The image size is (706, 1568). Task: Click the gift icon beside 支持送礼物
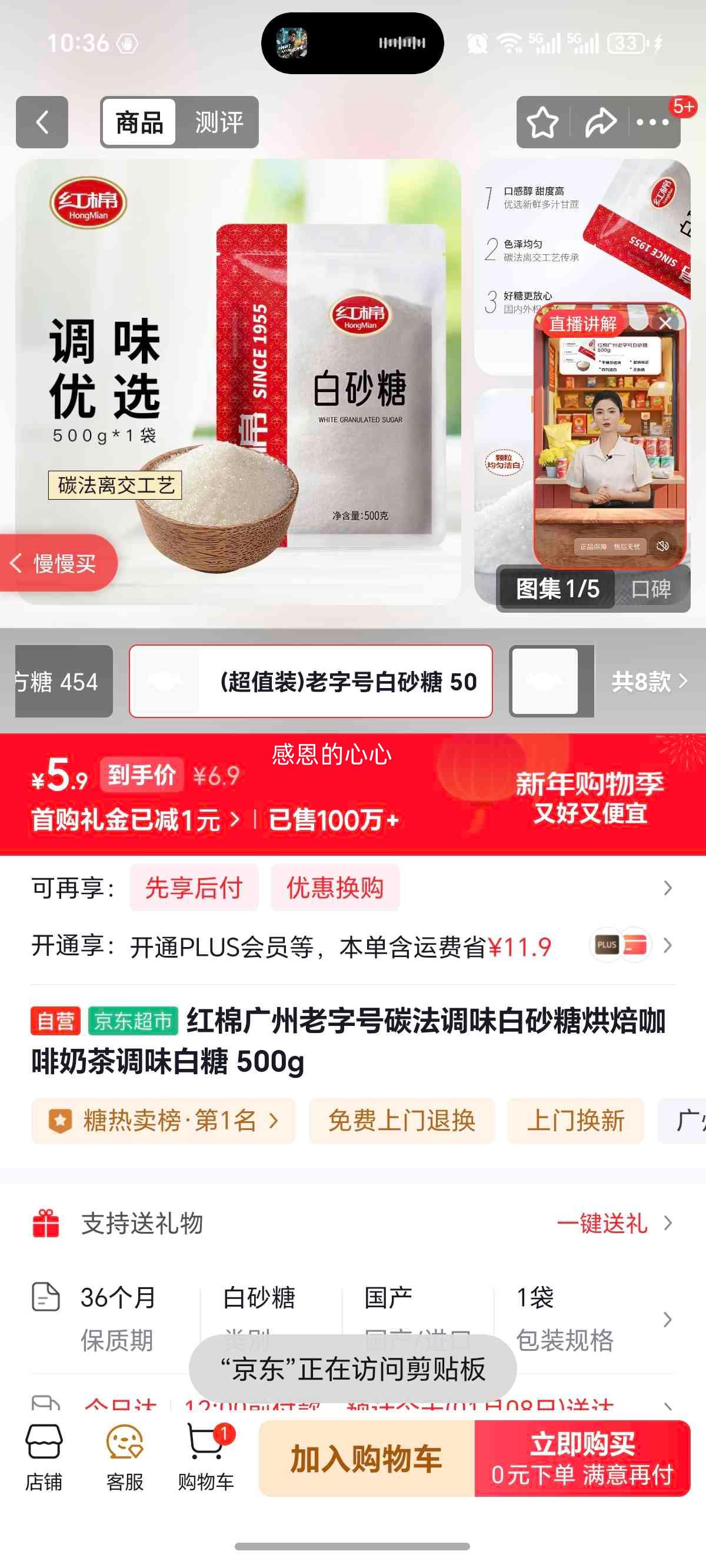point(48,1225)
